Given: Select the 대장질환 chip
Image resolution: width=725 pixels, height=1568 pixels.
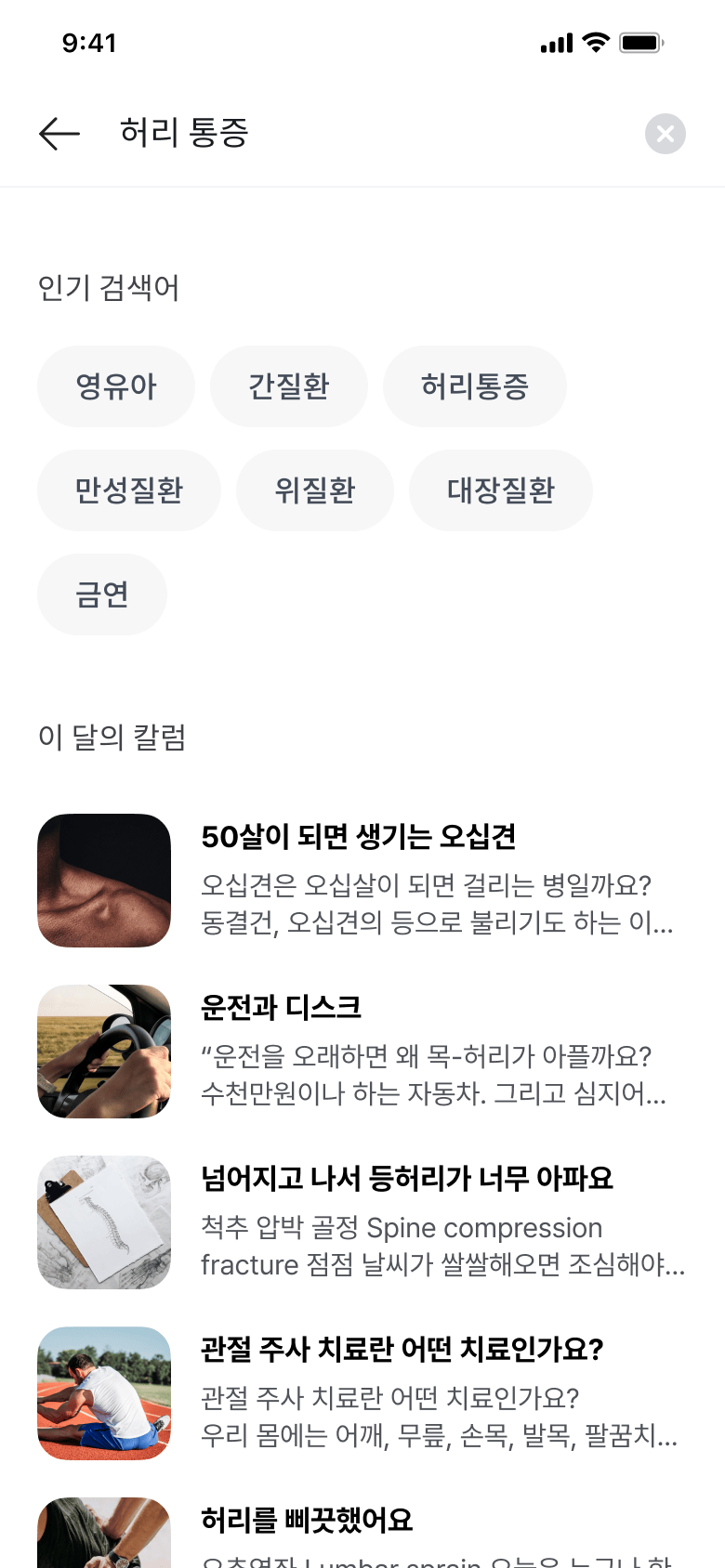Looking at the screenshot, I should click(x=501, y=490).
